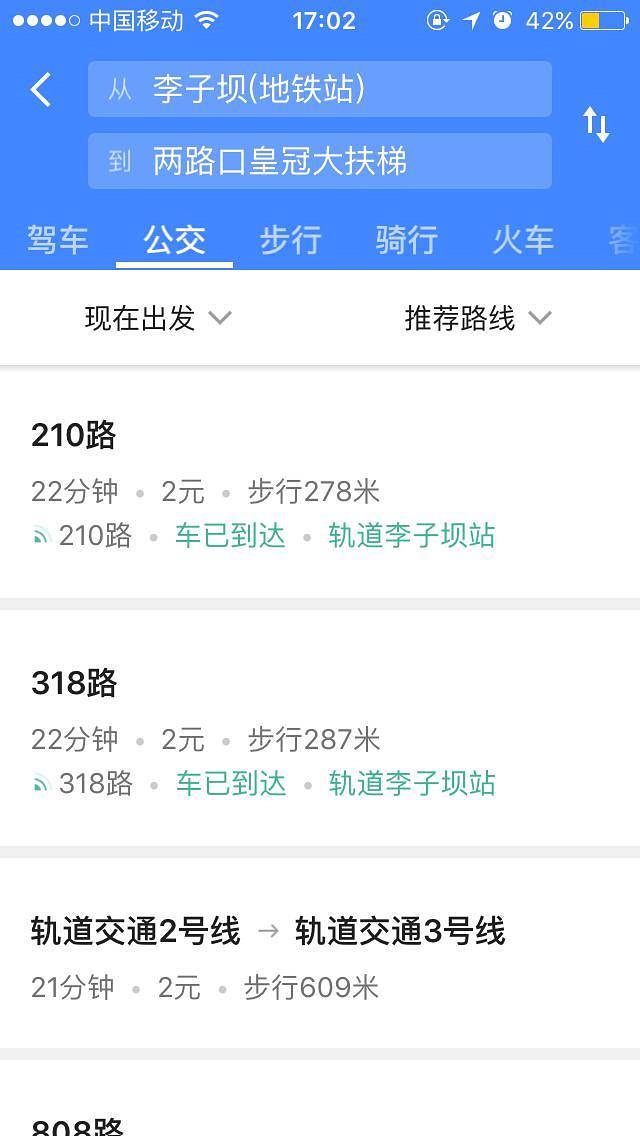Expand the 推荐路线 sorting dropdown

tap(478, 318)
